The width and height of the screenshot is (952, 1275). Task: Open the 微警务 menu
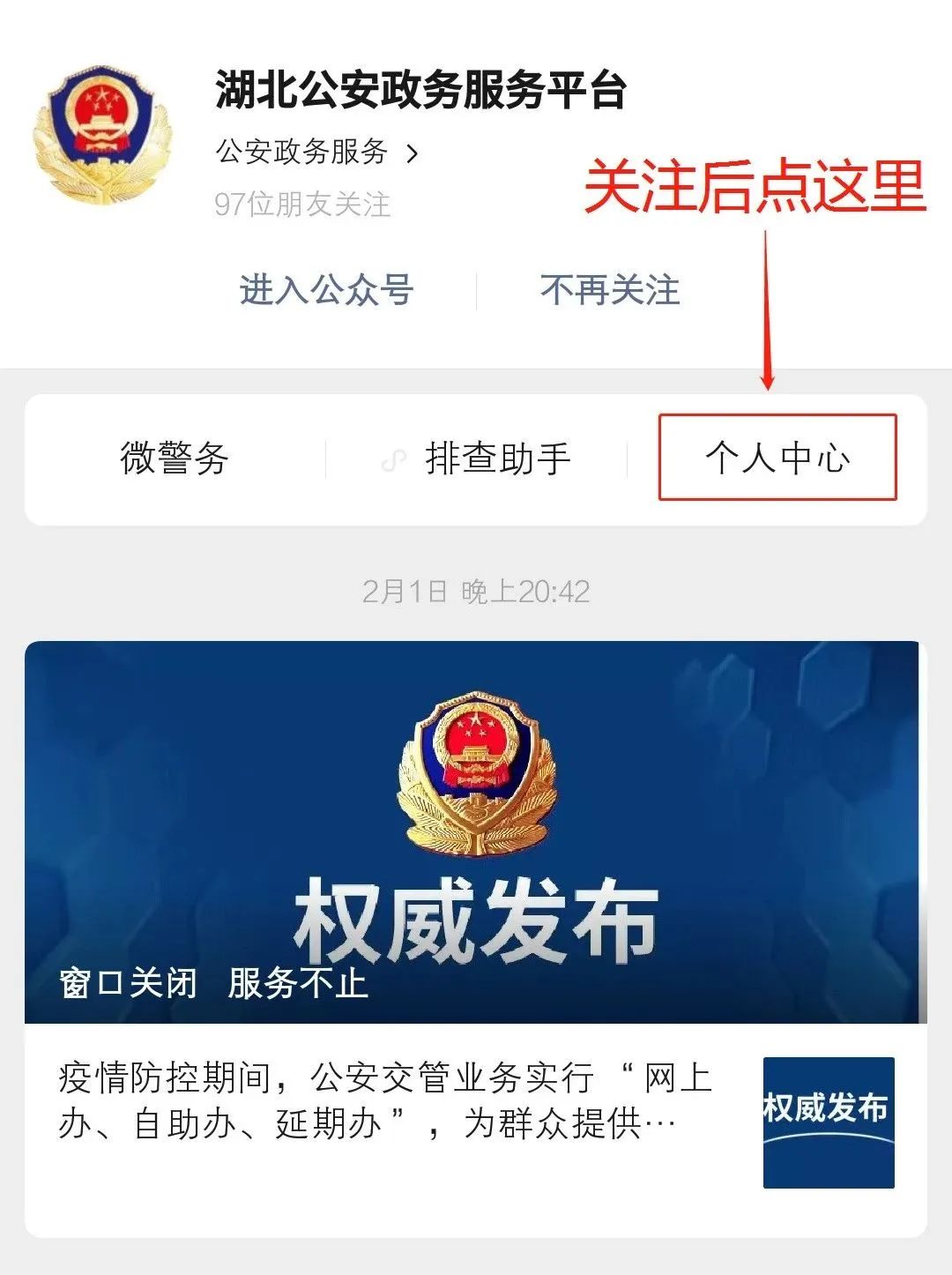(x=175, y=459)
